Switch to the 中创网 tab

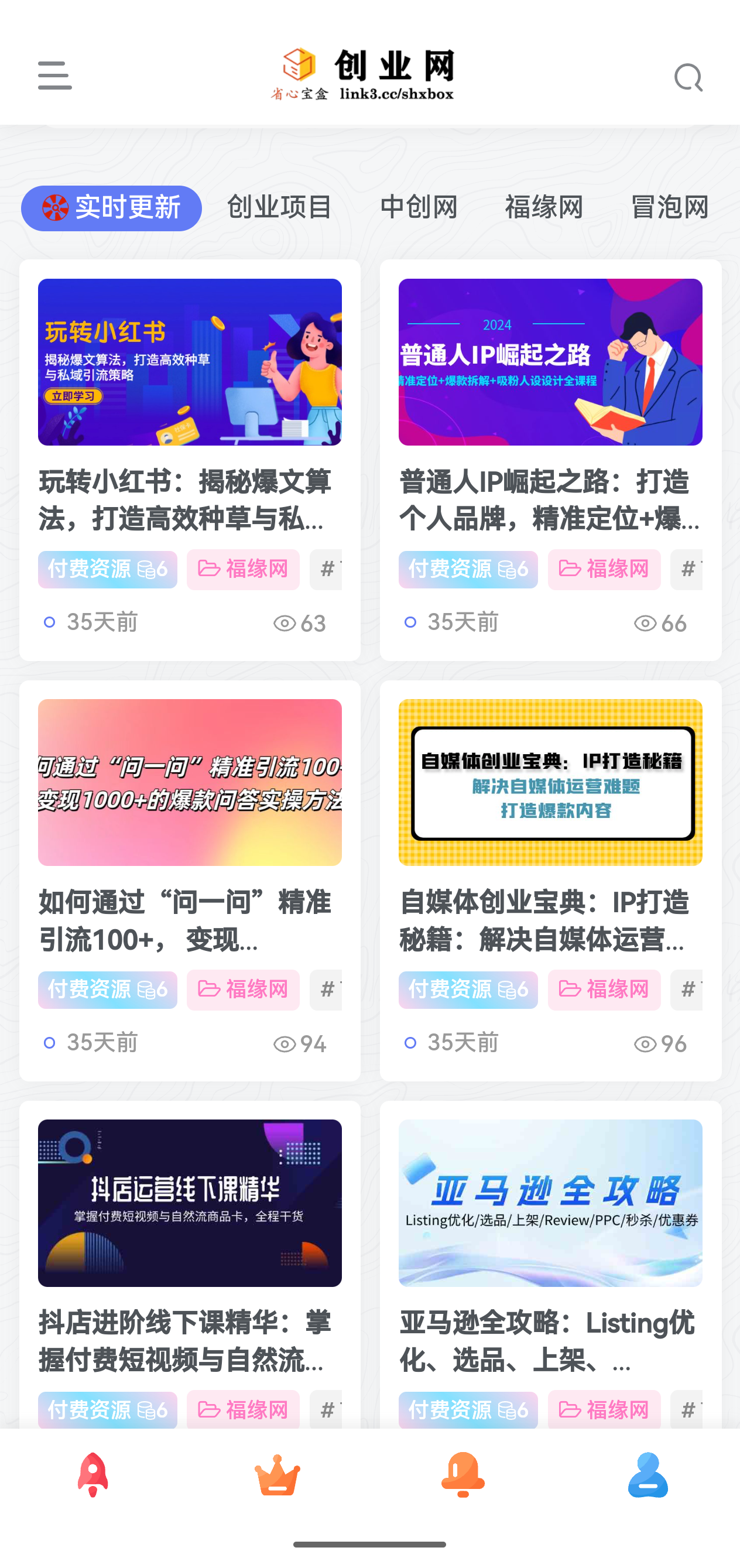(x=419, y=208)
